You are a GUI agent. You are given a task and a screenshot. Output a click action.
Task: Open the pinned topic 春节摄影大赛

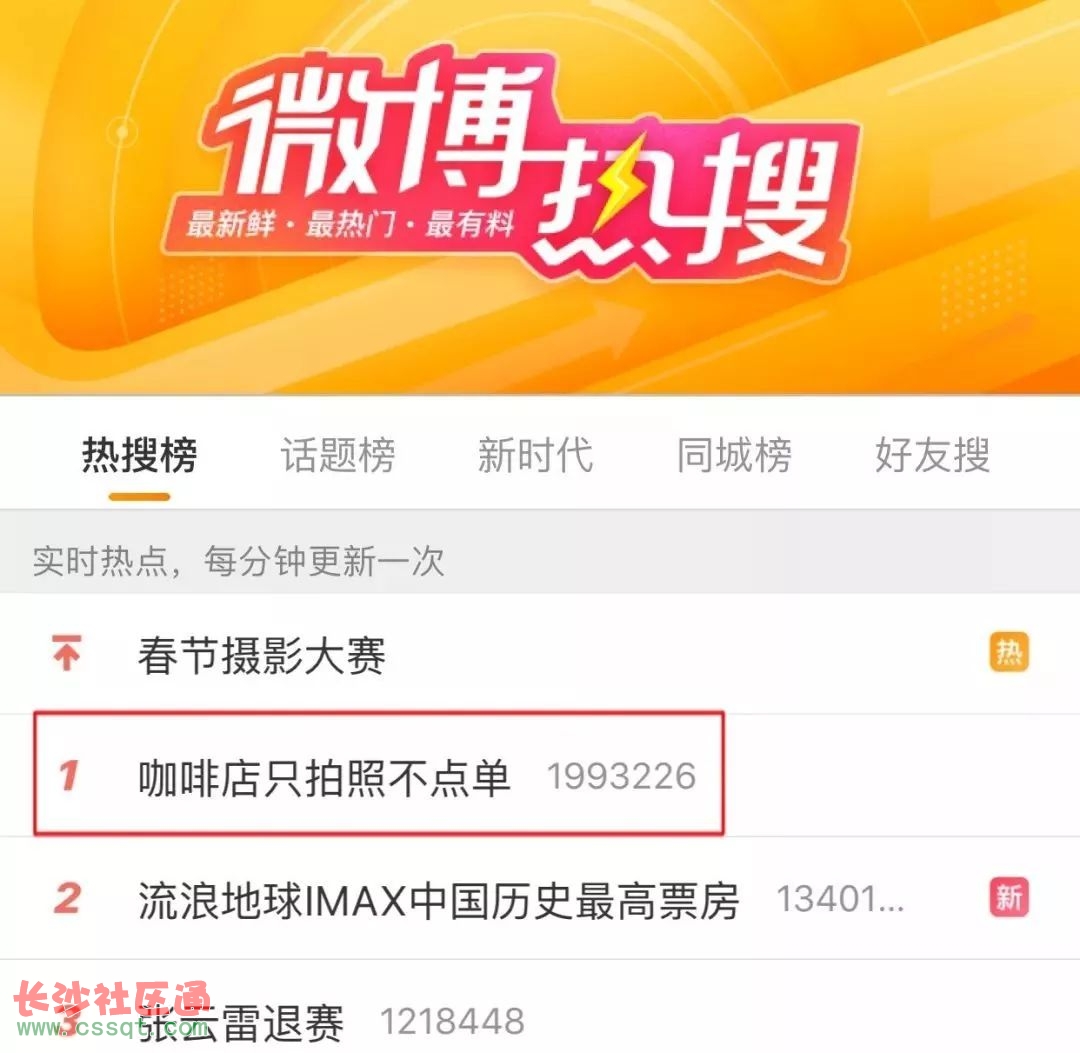[262, 656]
